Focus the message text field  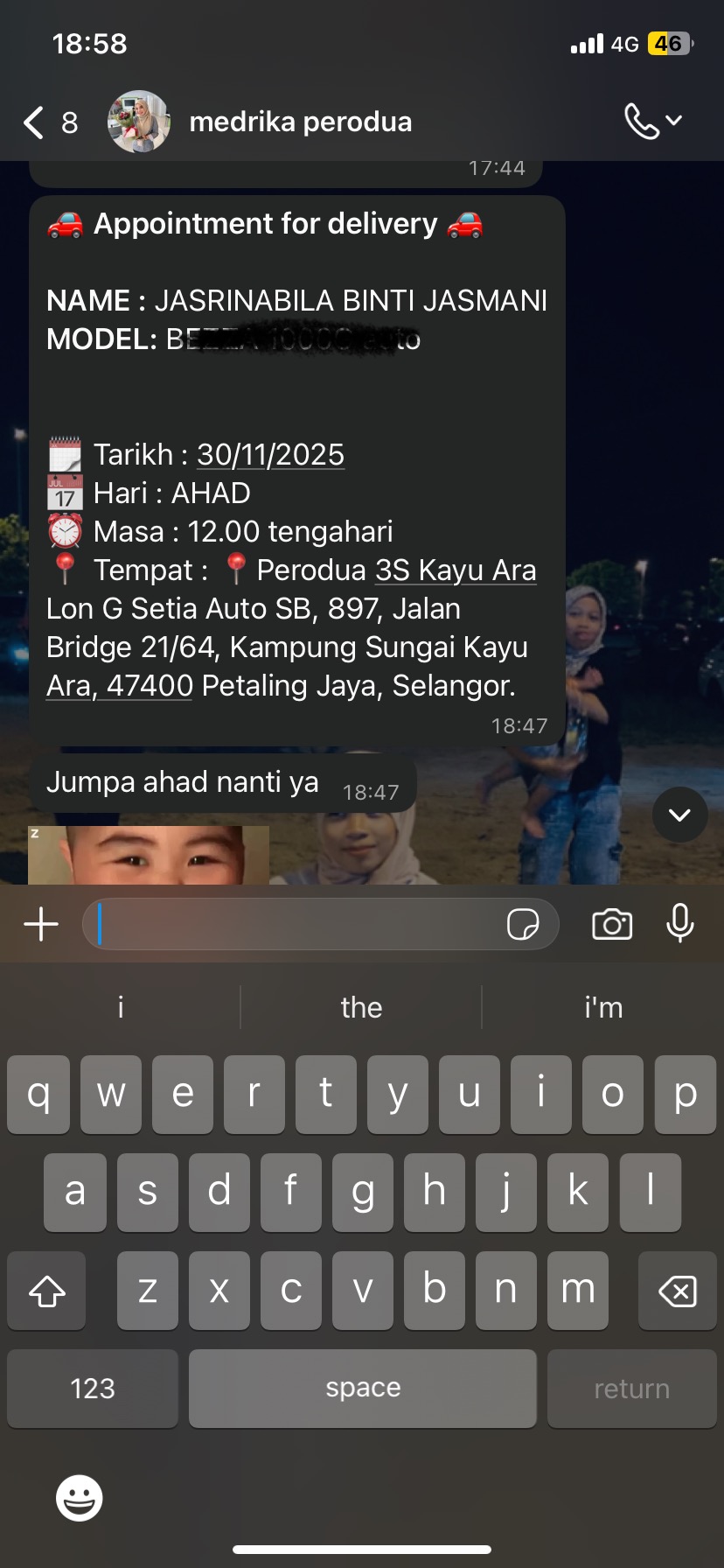[x=297, y=924]
